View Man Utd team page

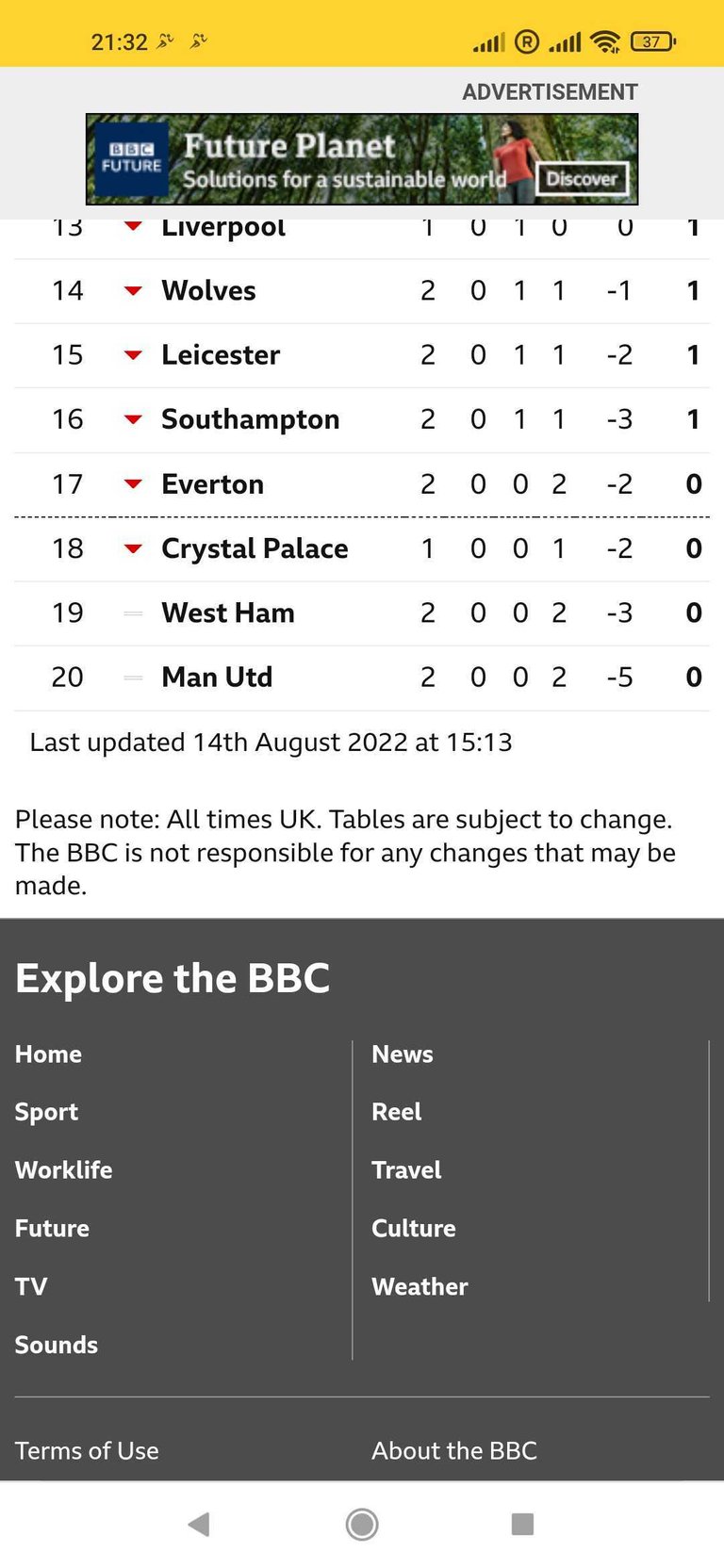click(x=217, y=677)
